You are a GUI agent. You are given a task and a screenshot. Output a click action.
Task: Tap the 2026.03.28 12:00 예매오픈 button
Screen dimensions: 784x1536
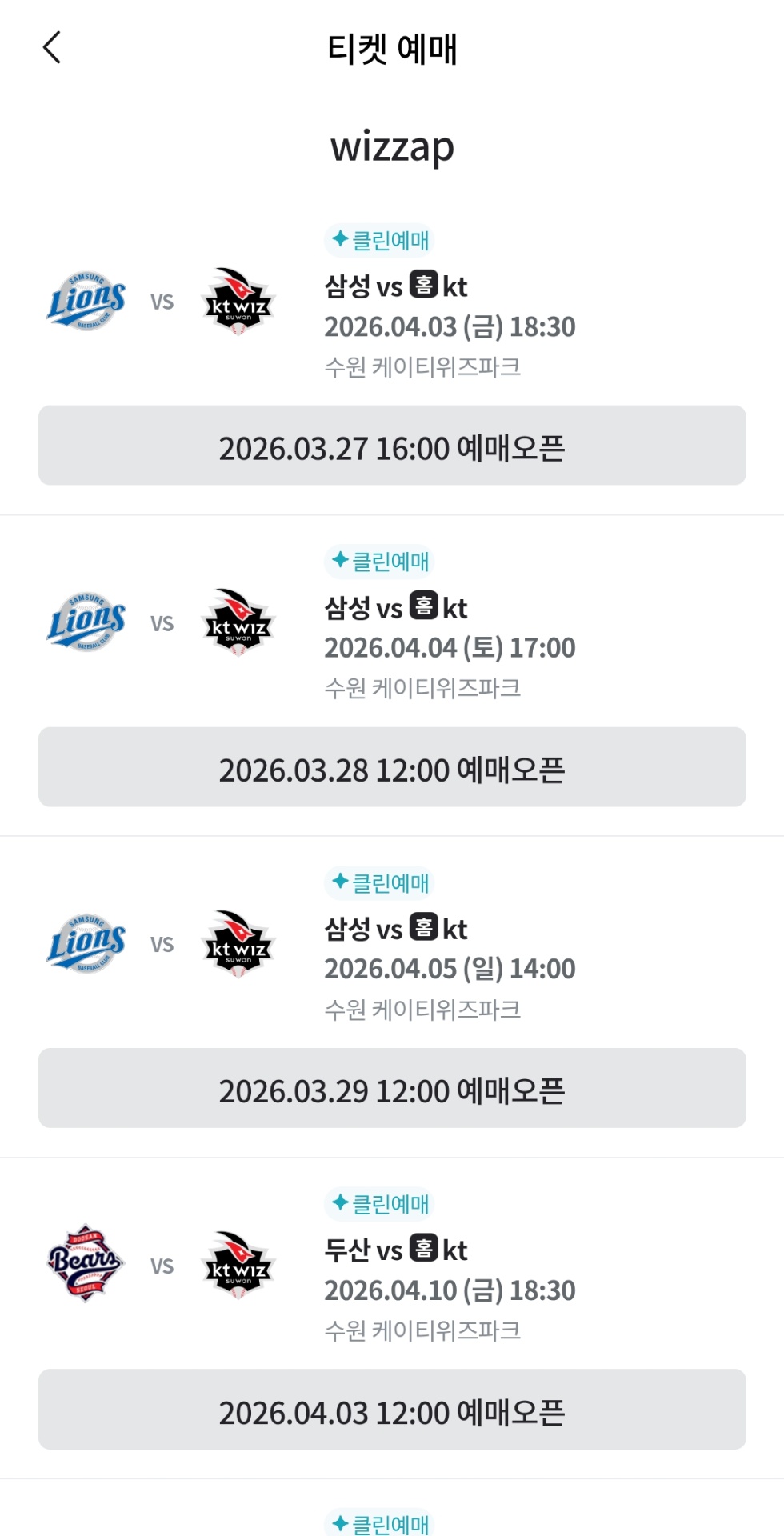(x=392, y=767)
